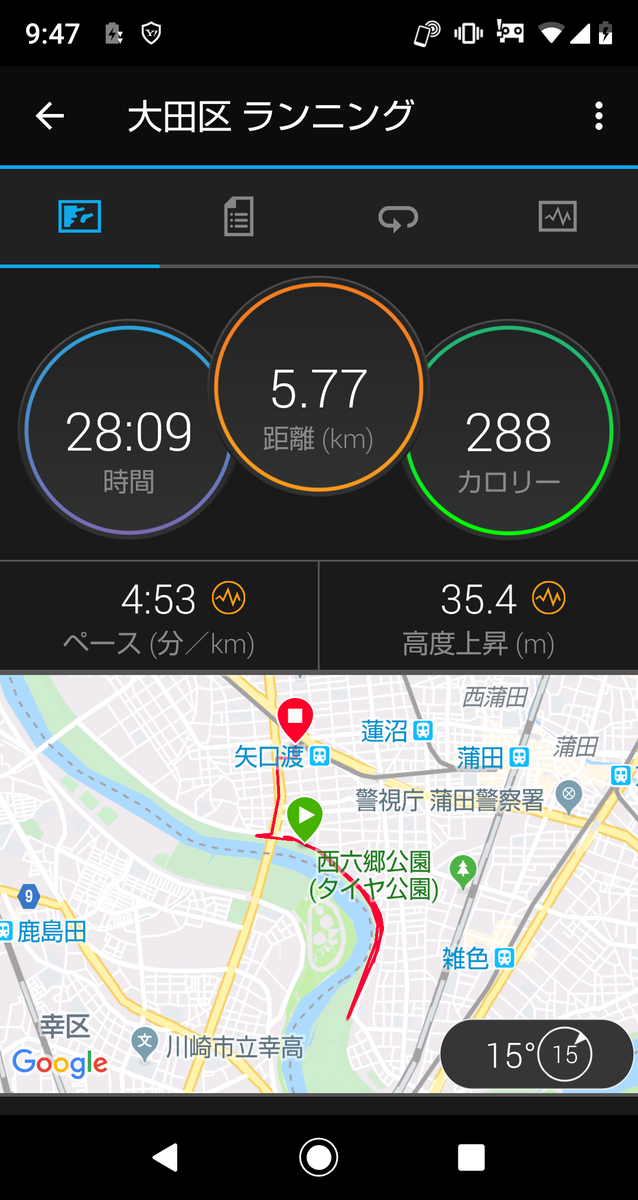Open recent apps from navigation bar
Viewport: 638px width, 1200px height.
(471, 1157)
